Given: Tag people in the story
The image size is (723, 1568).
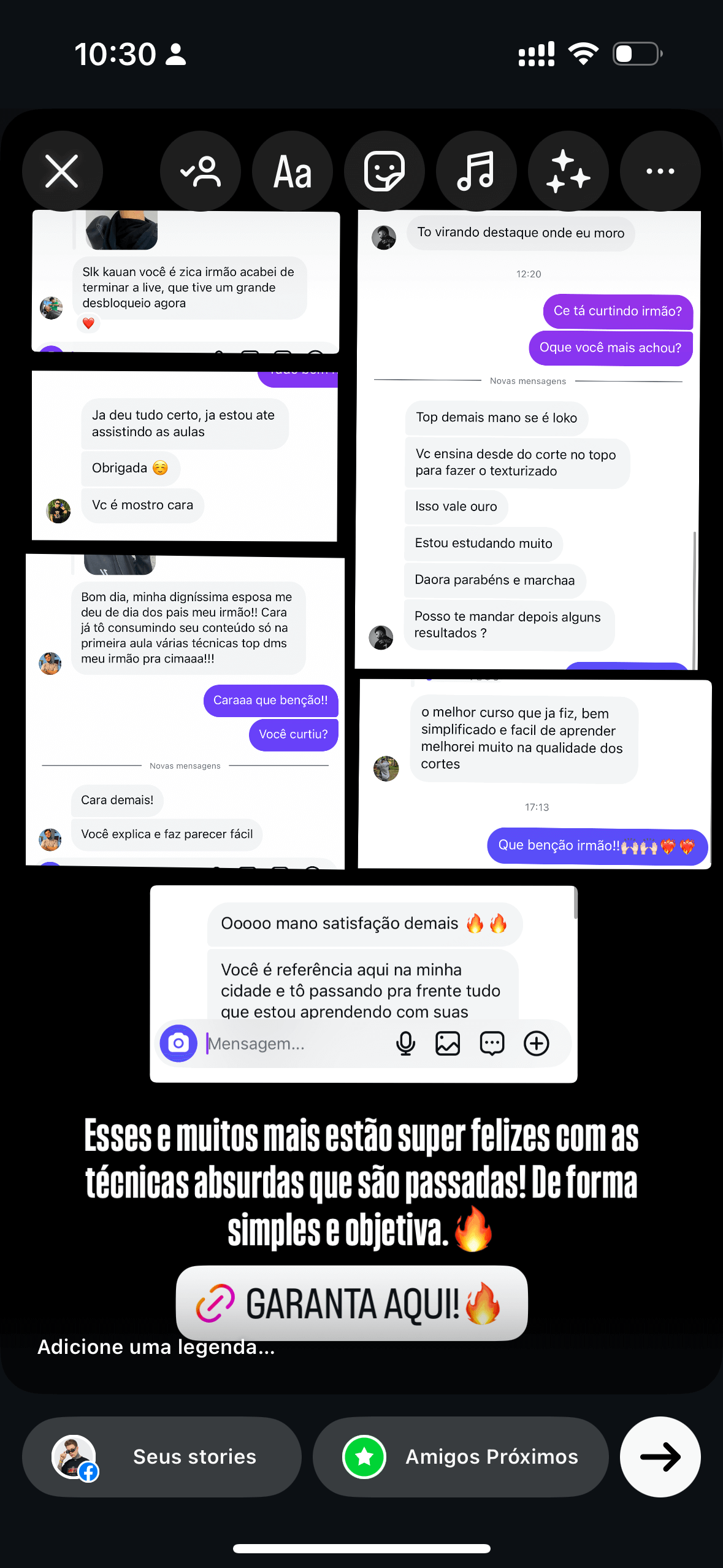Looking at the screenshot, I should (x=200, y=171).
